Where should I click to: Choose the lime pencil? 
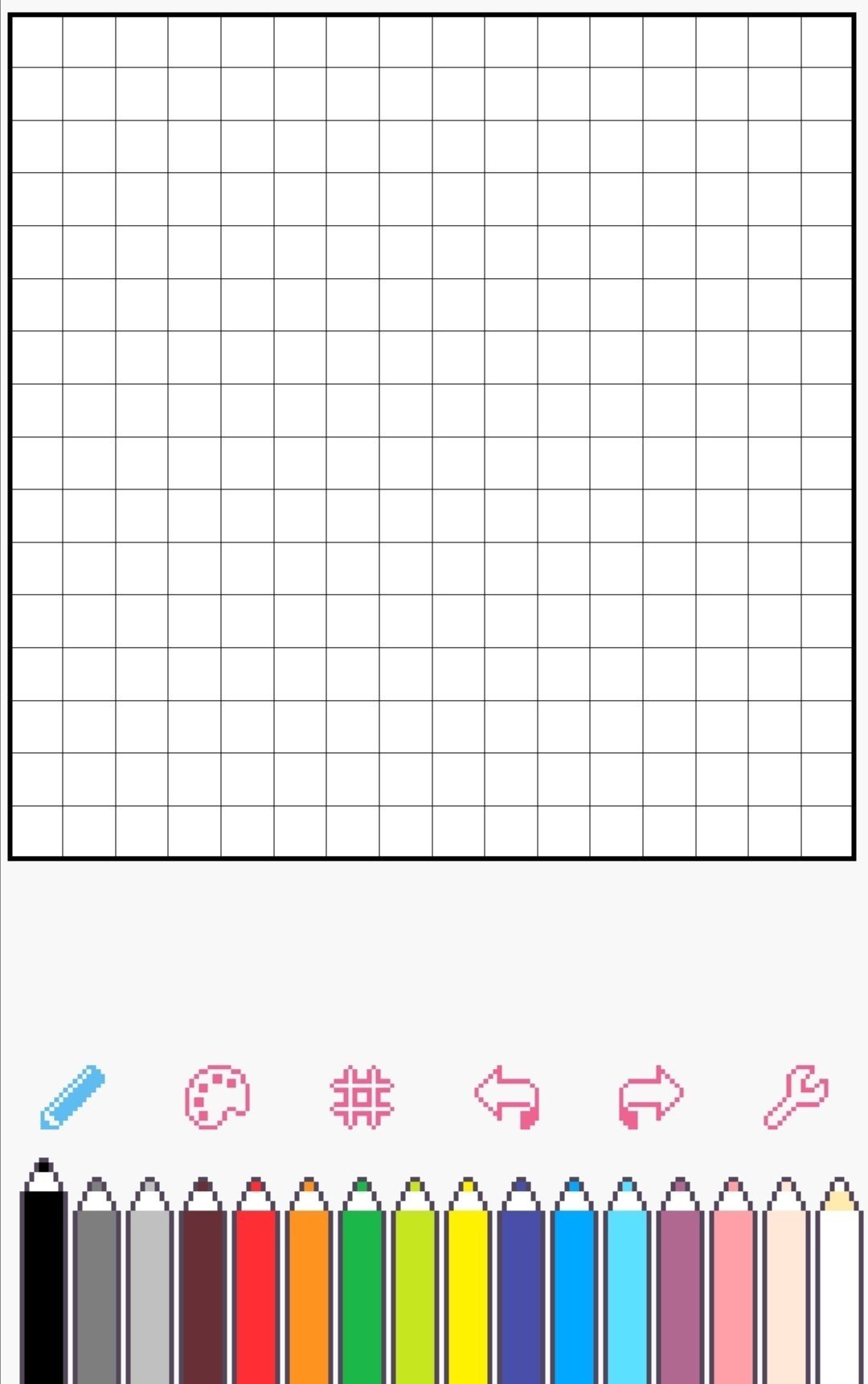[415, 1294]
